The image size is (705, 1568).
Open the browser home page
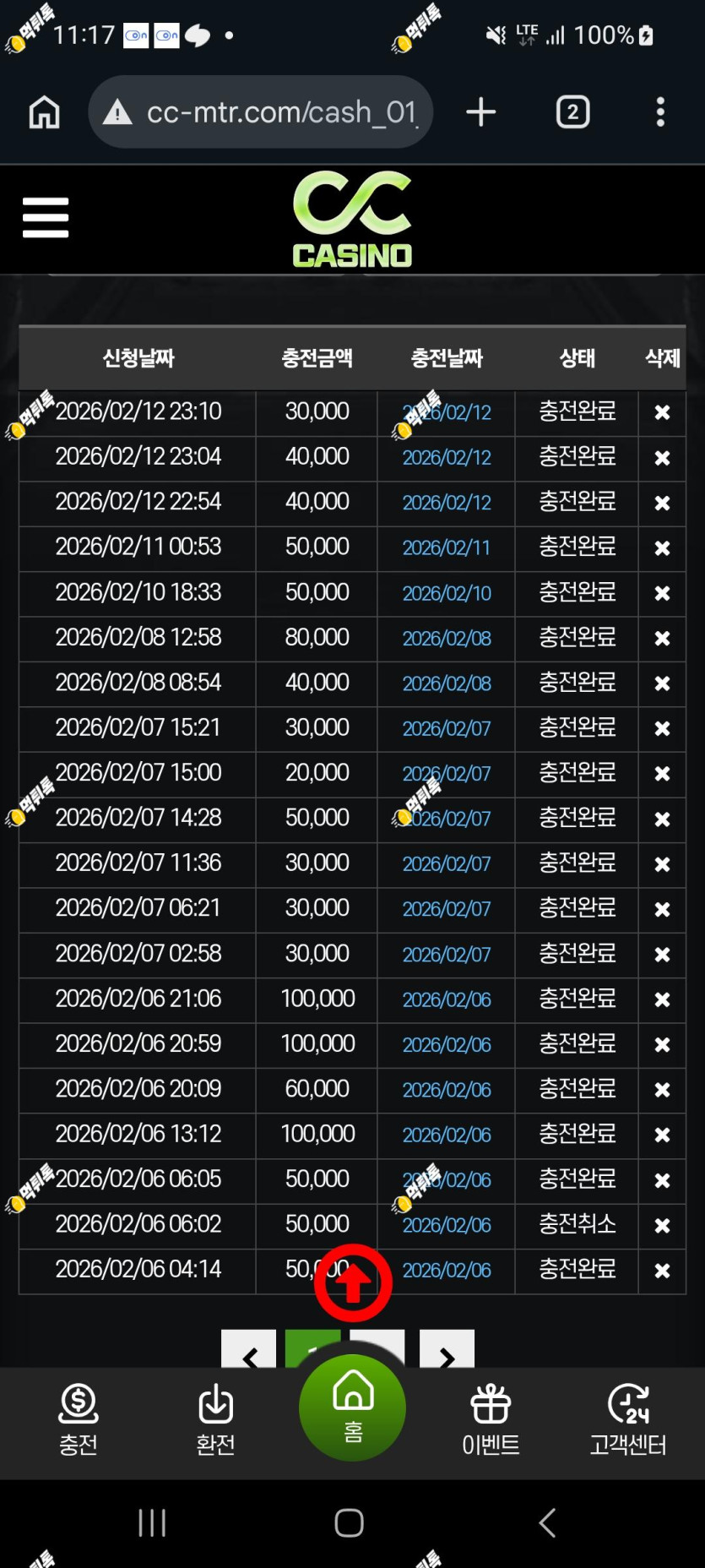click(x=44, y=112)
